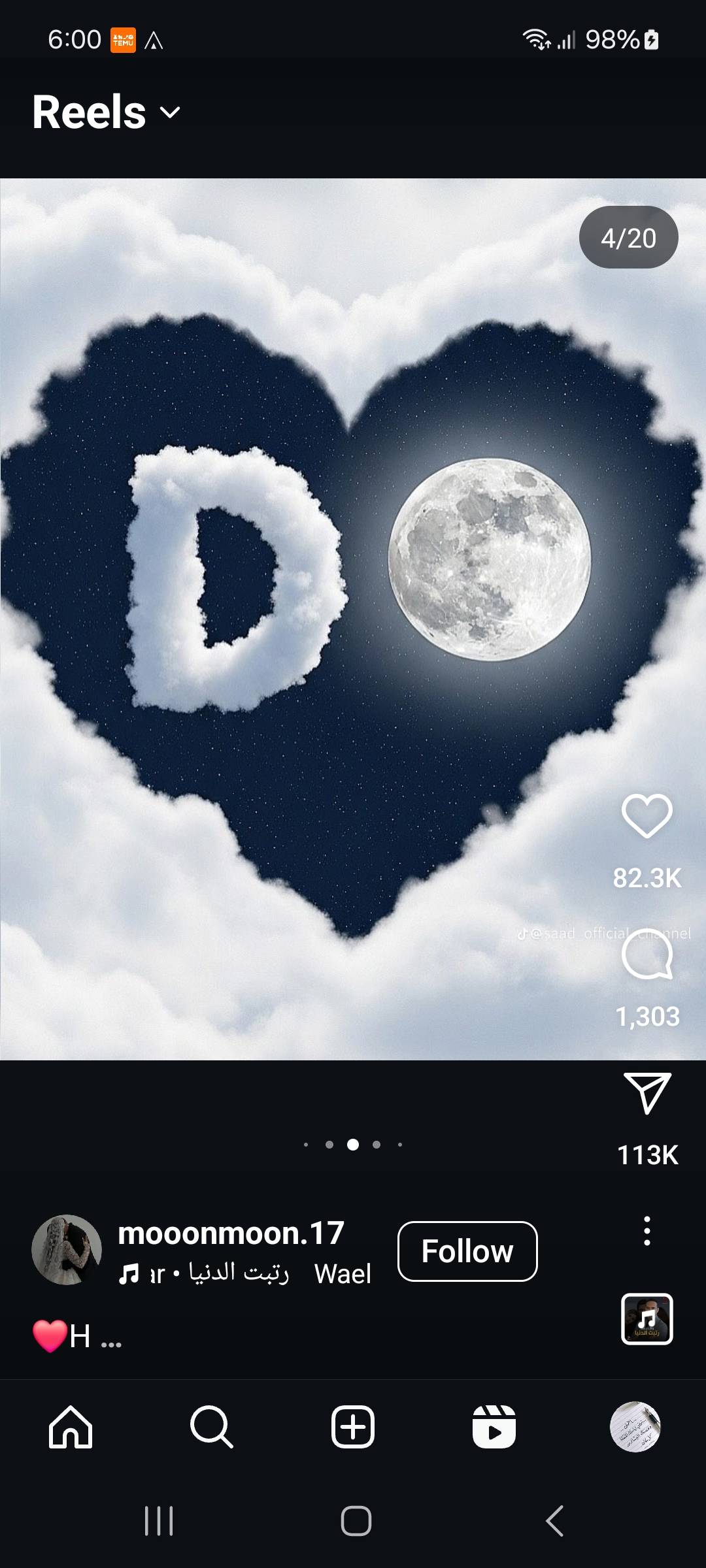The height and width of the screenshot is (1568, 706).
Task: Tap the system back button
Action: [x=554, y=1521]
